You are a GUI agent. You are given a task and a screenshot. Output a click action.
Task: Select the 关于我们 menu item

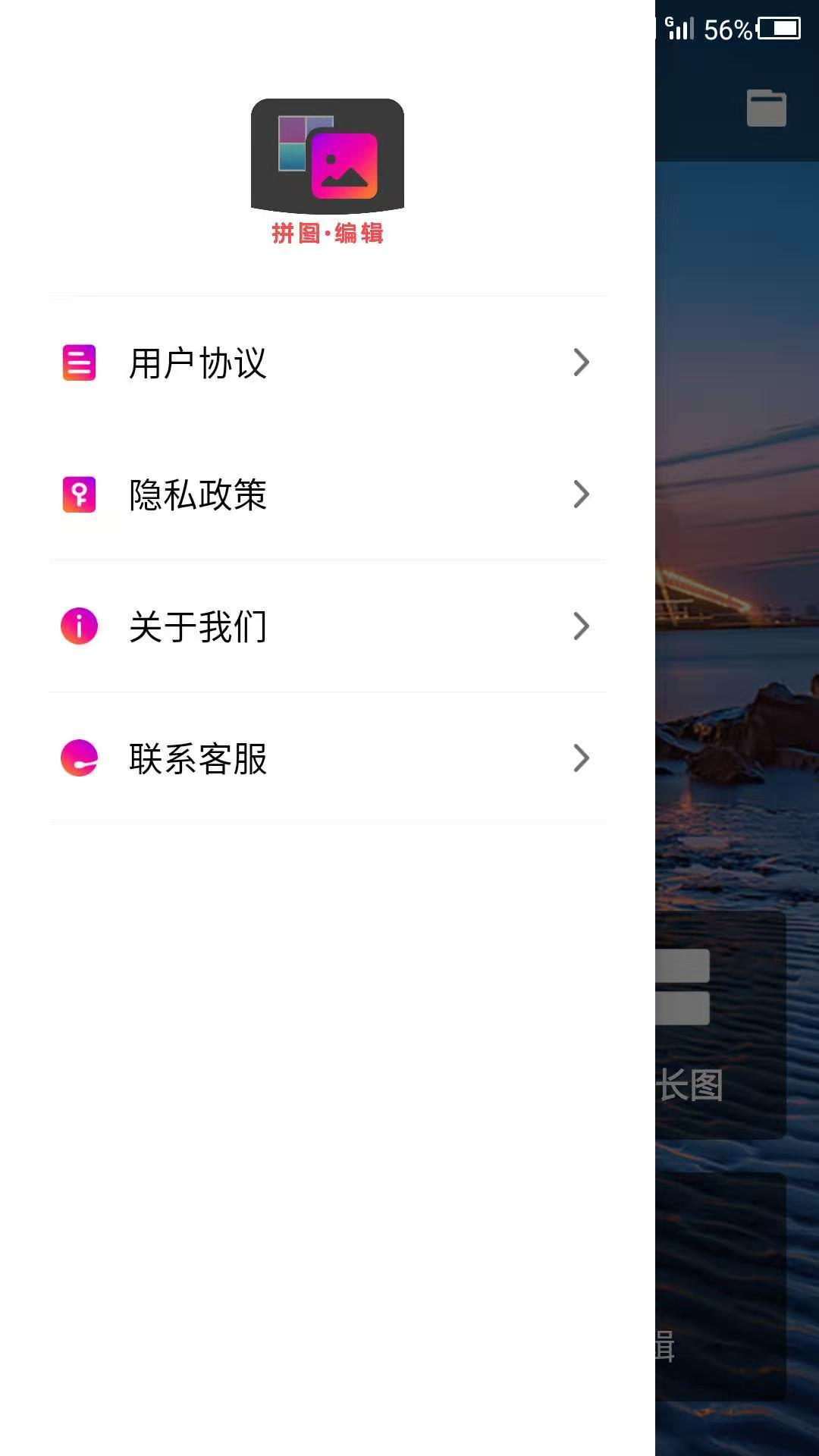pyautogui.click(x=303, y=626)
